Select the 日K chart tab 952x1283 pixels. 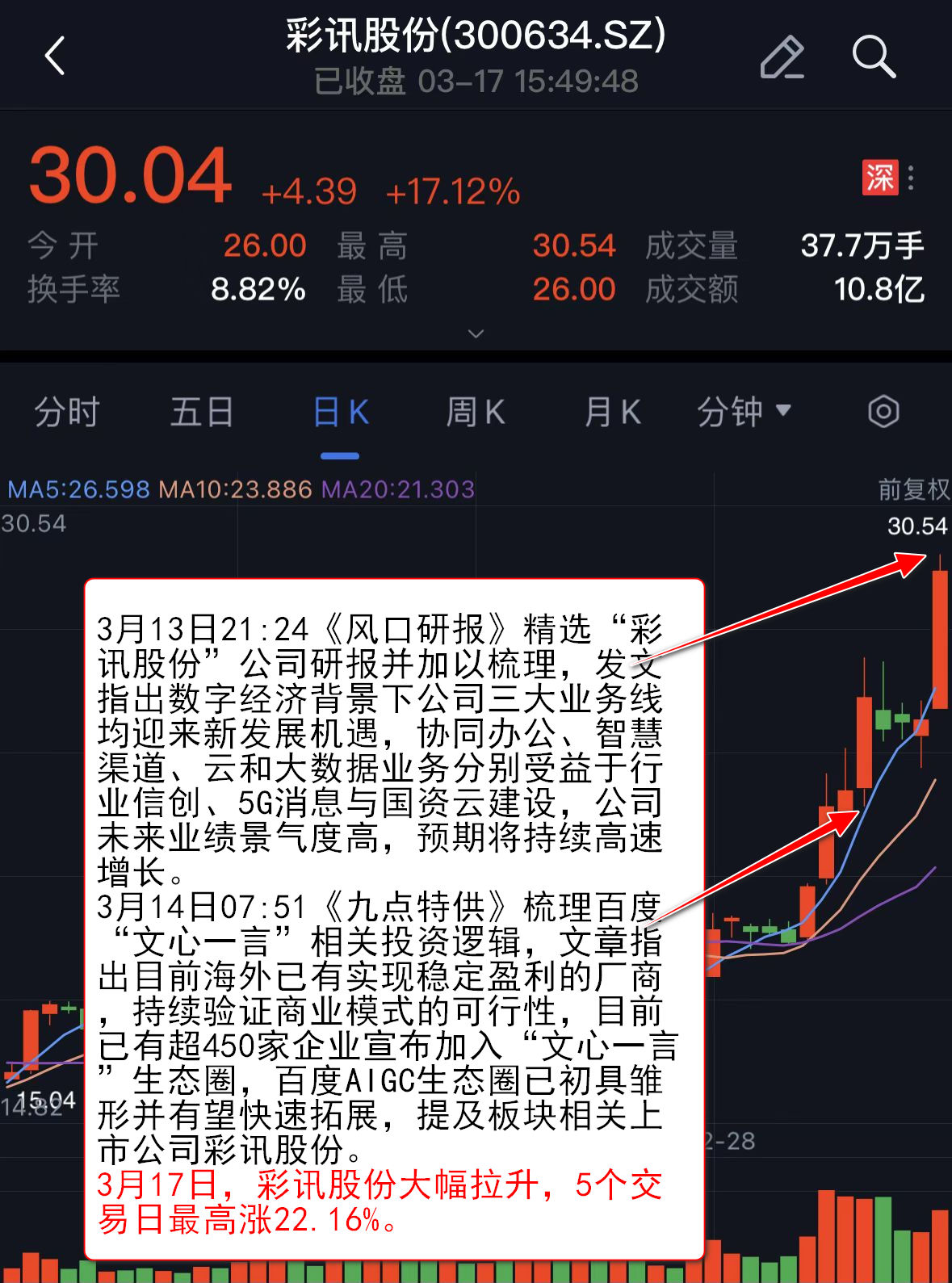point(340,413)
